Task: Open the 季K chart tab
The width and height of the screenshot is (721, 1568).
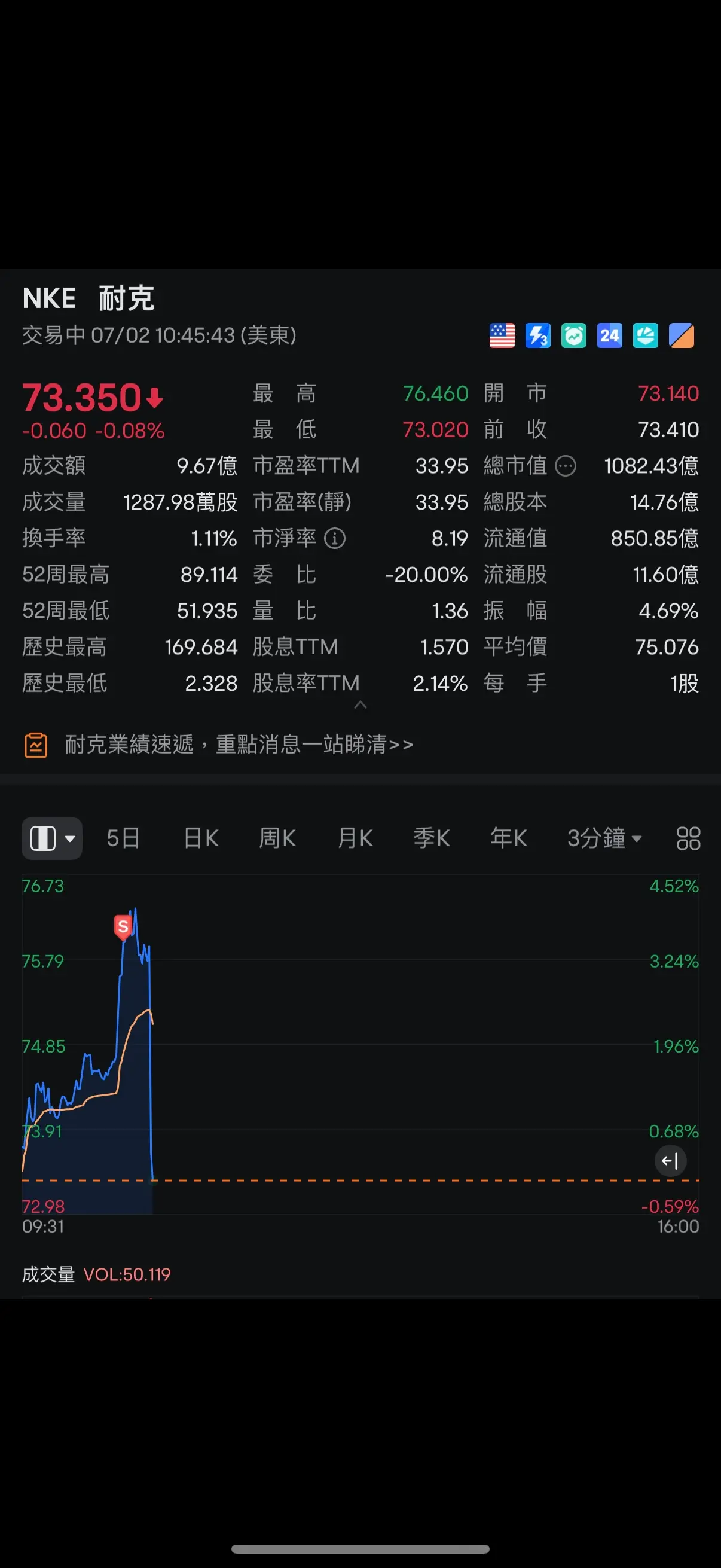Action: [432, 838]
